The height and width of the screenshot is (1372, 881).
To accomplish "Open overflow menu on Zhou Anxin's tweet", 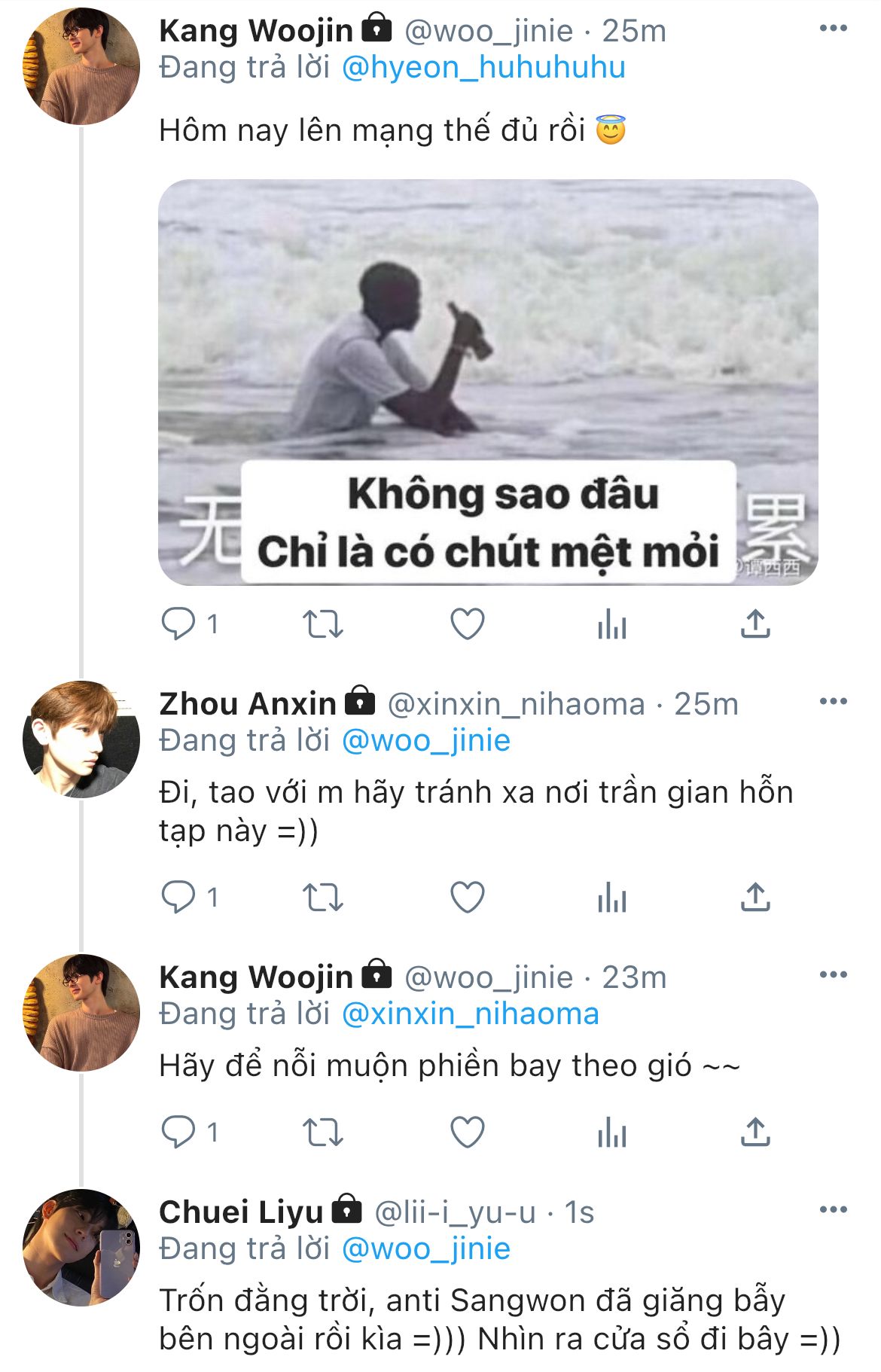I will pos(833,701).
